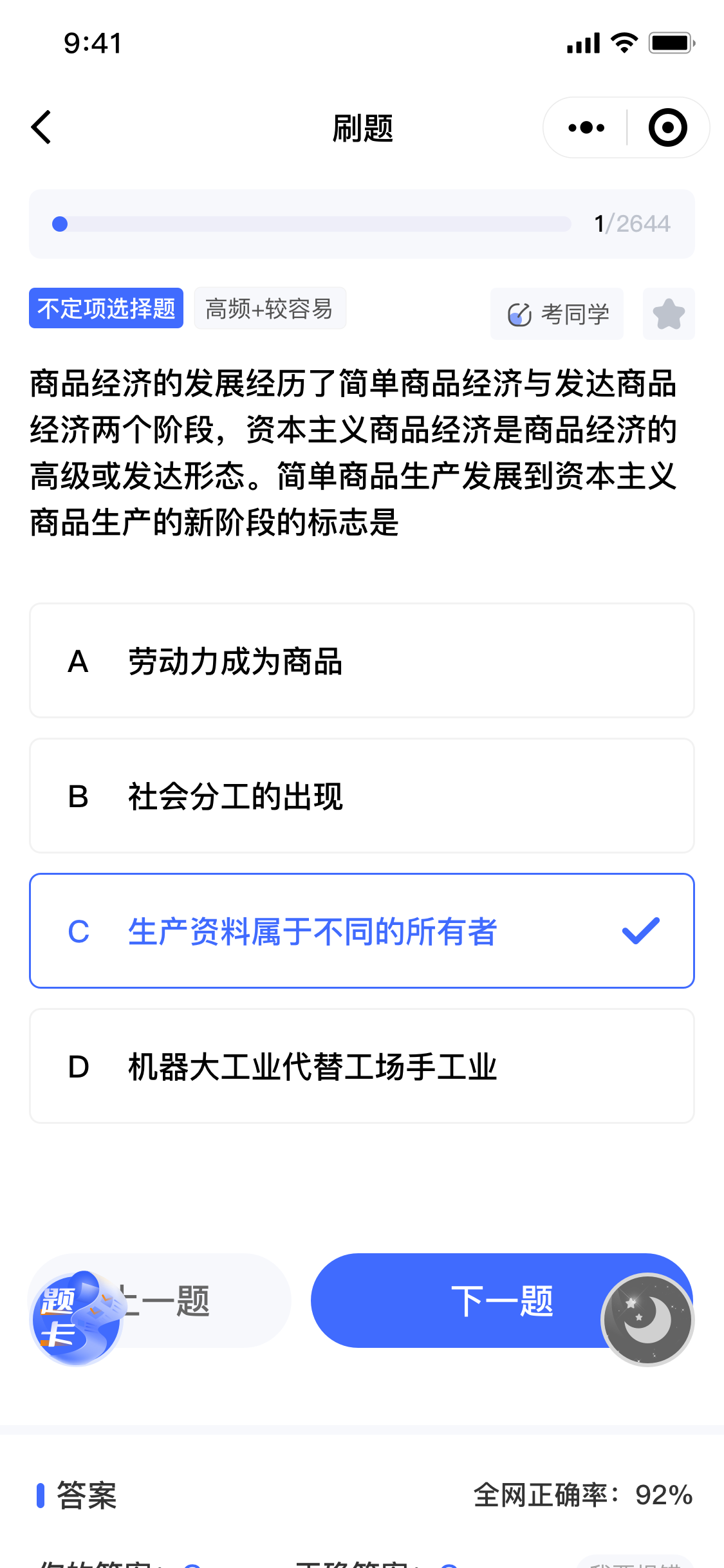724x1568 pixels.
Task: Close the mini program via circle icon
Action: 667,127
